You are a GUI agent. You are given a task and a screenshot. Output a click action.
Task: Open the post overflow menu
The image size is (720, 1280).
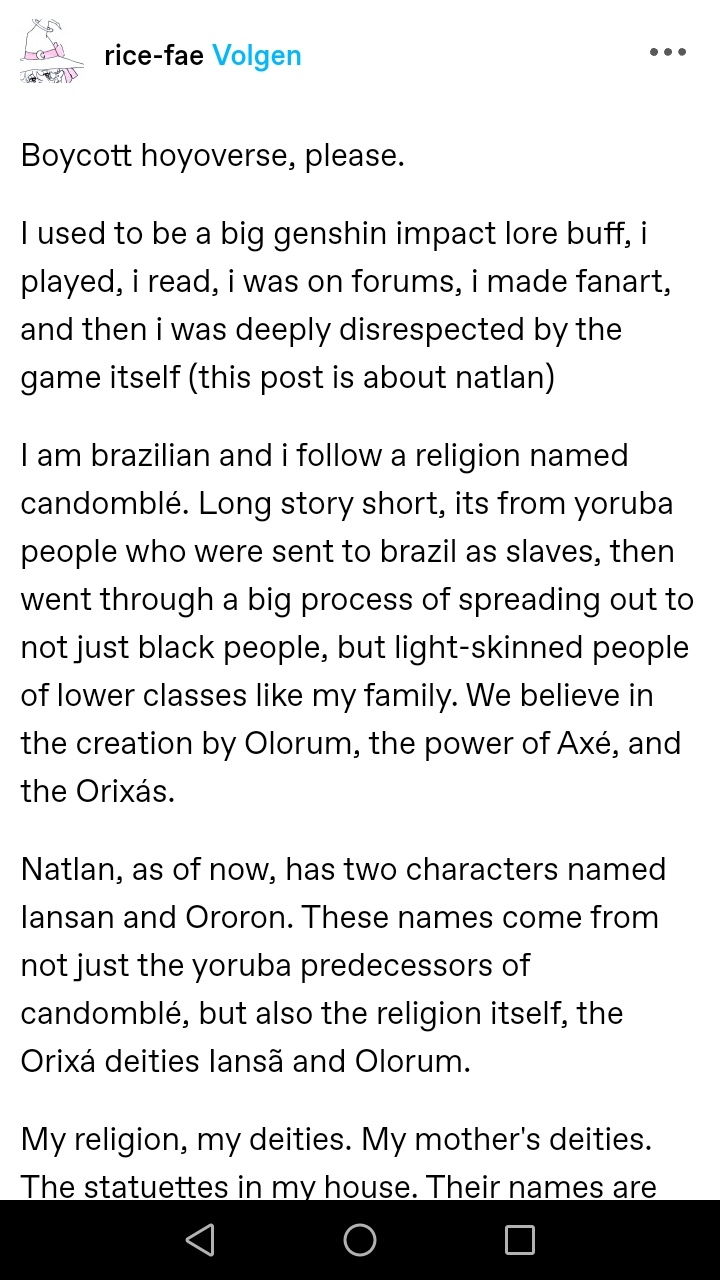click(667, 52)
